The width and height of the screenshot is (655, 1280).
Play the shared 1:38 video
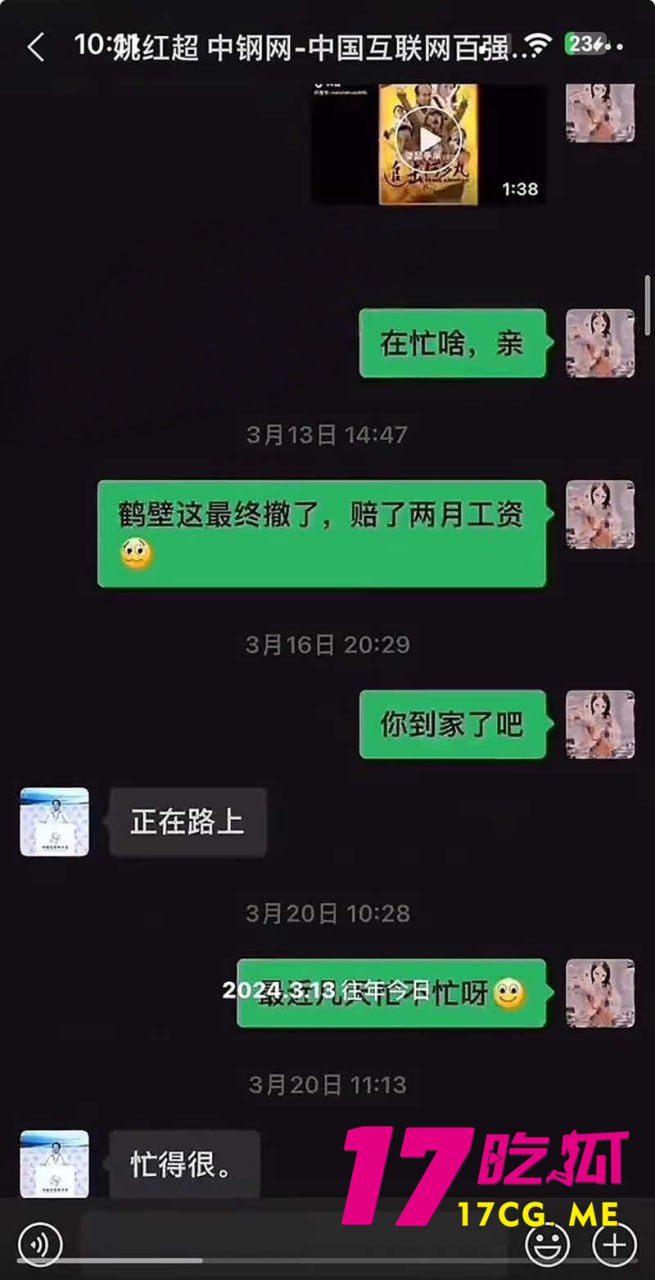(428, 142)
